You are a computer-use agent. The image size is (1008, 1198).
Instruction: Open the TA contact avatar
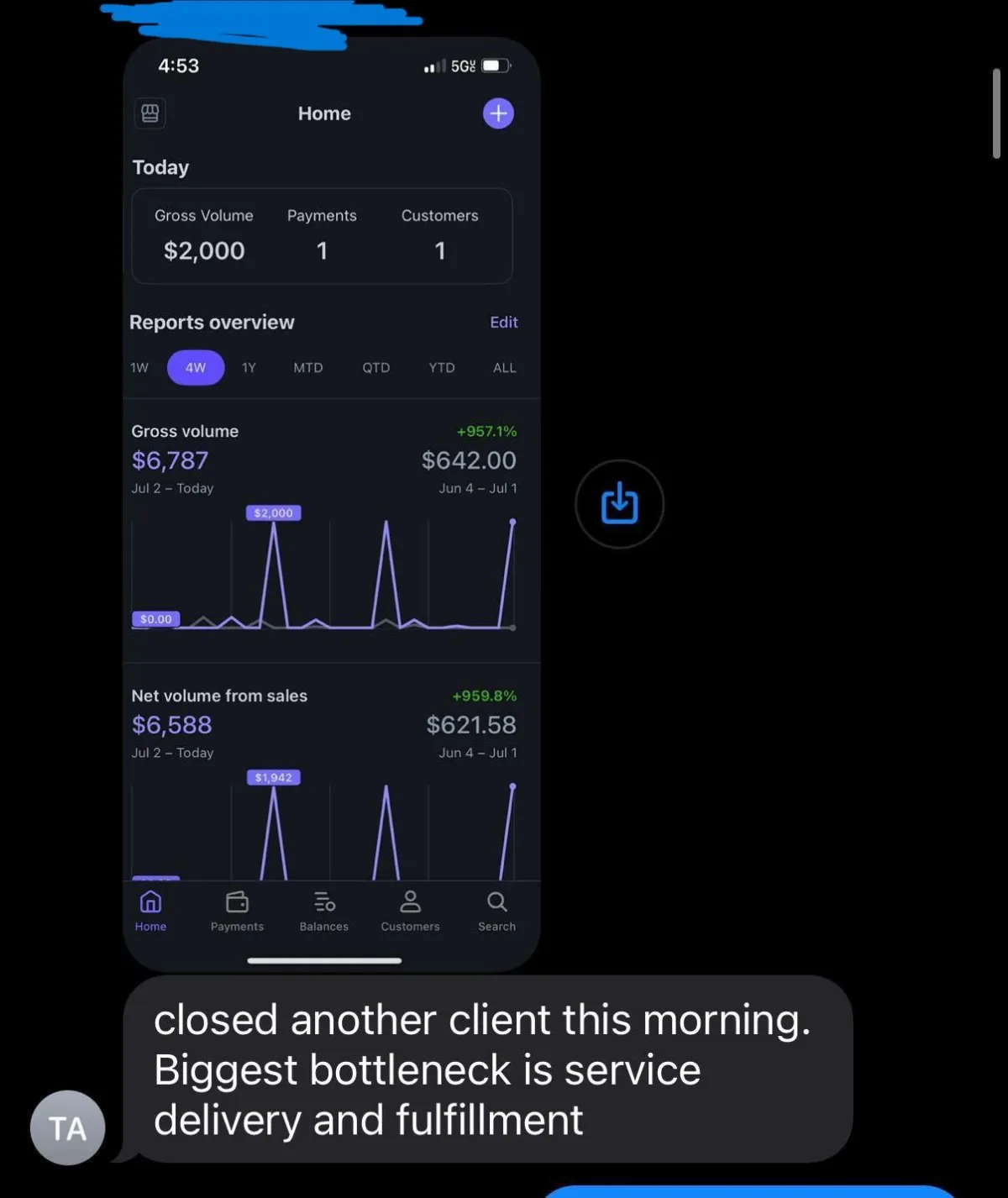tap(67, 1127)
